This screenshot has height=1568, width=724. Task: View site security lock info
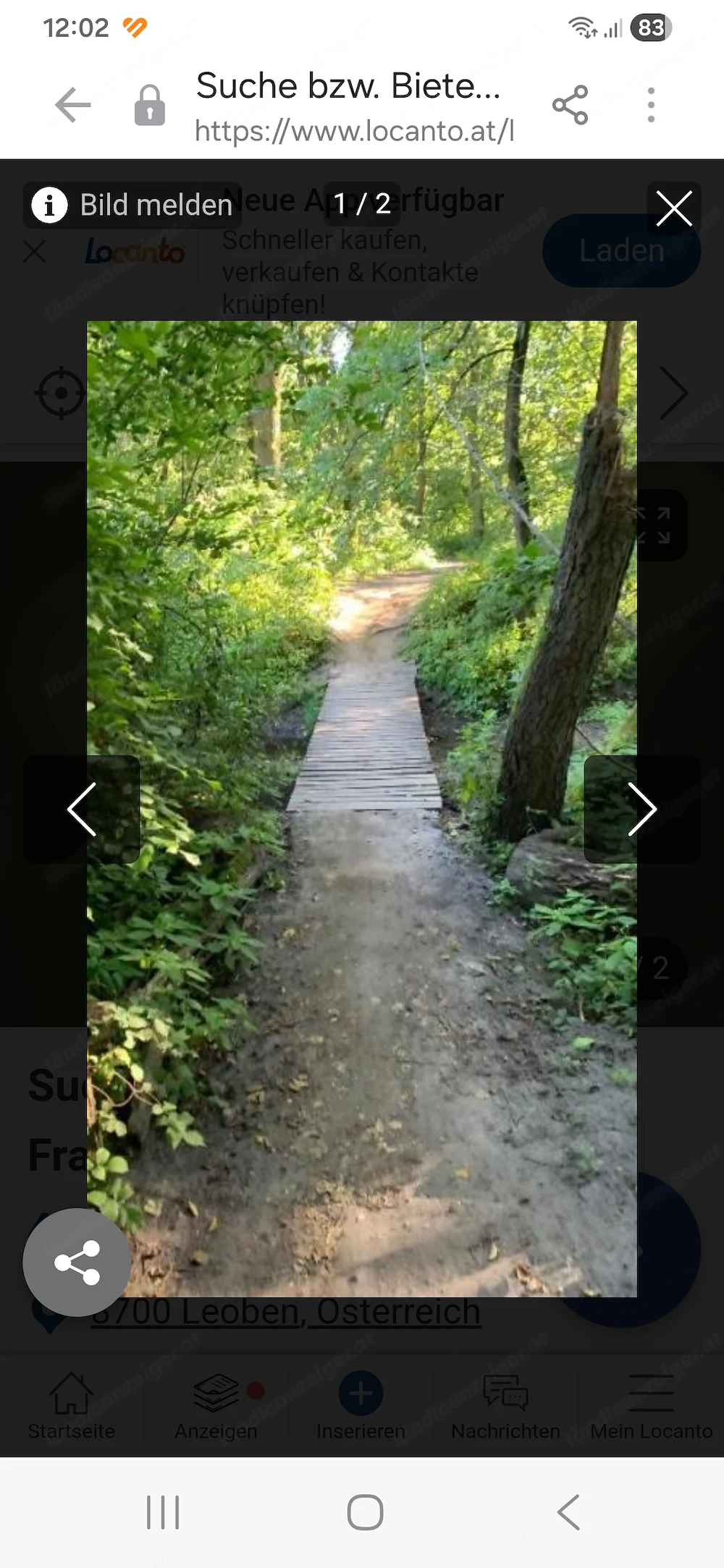click(x=150, y=106)
